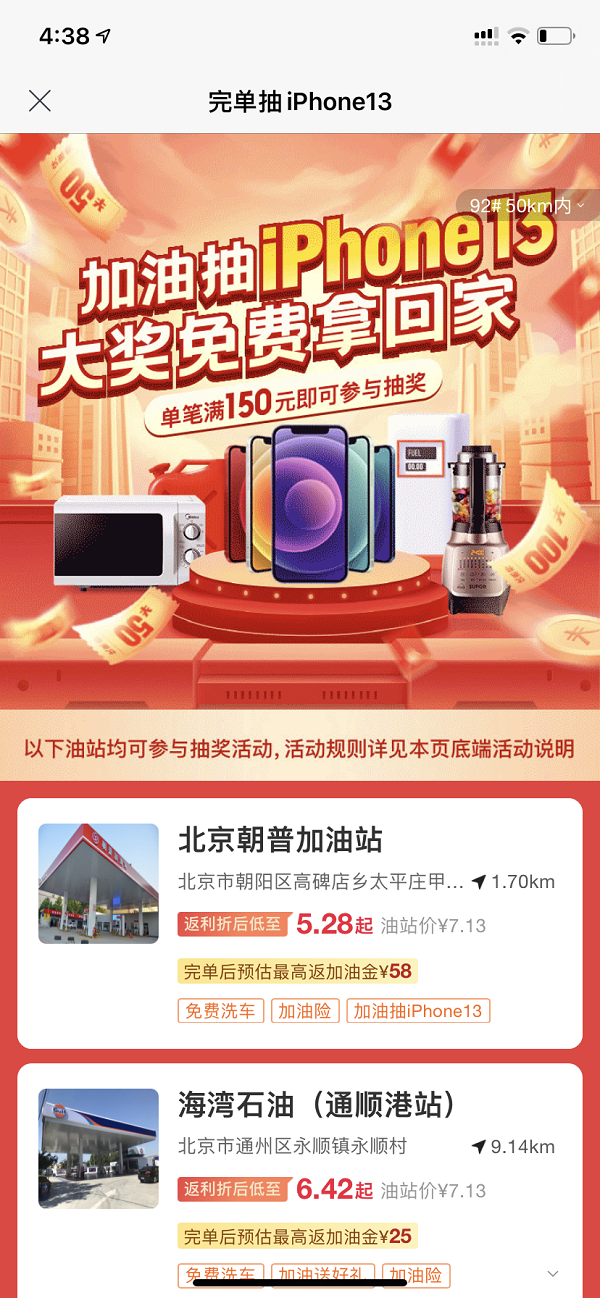Close the 完单抽iPhone13 page
Image resolution: width=600 pixels, height=1298 pixels.
(x=40, y=101)
